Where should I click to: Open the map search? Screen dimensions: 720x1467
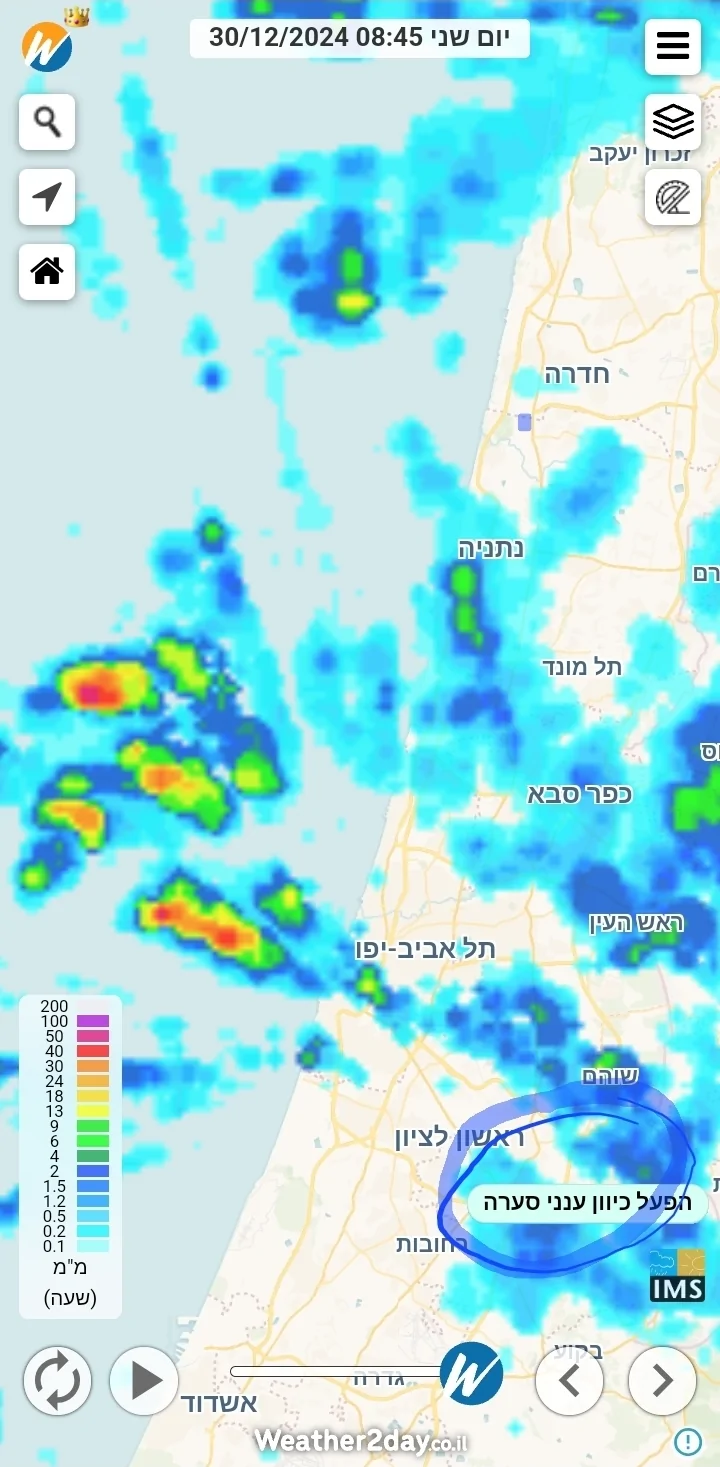pos(47,122)
